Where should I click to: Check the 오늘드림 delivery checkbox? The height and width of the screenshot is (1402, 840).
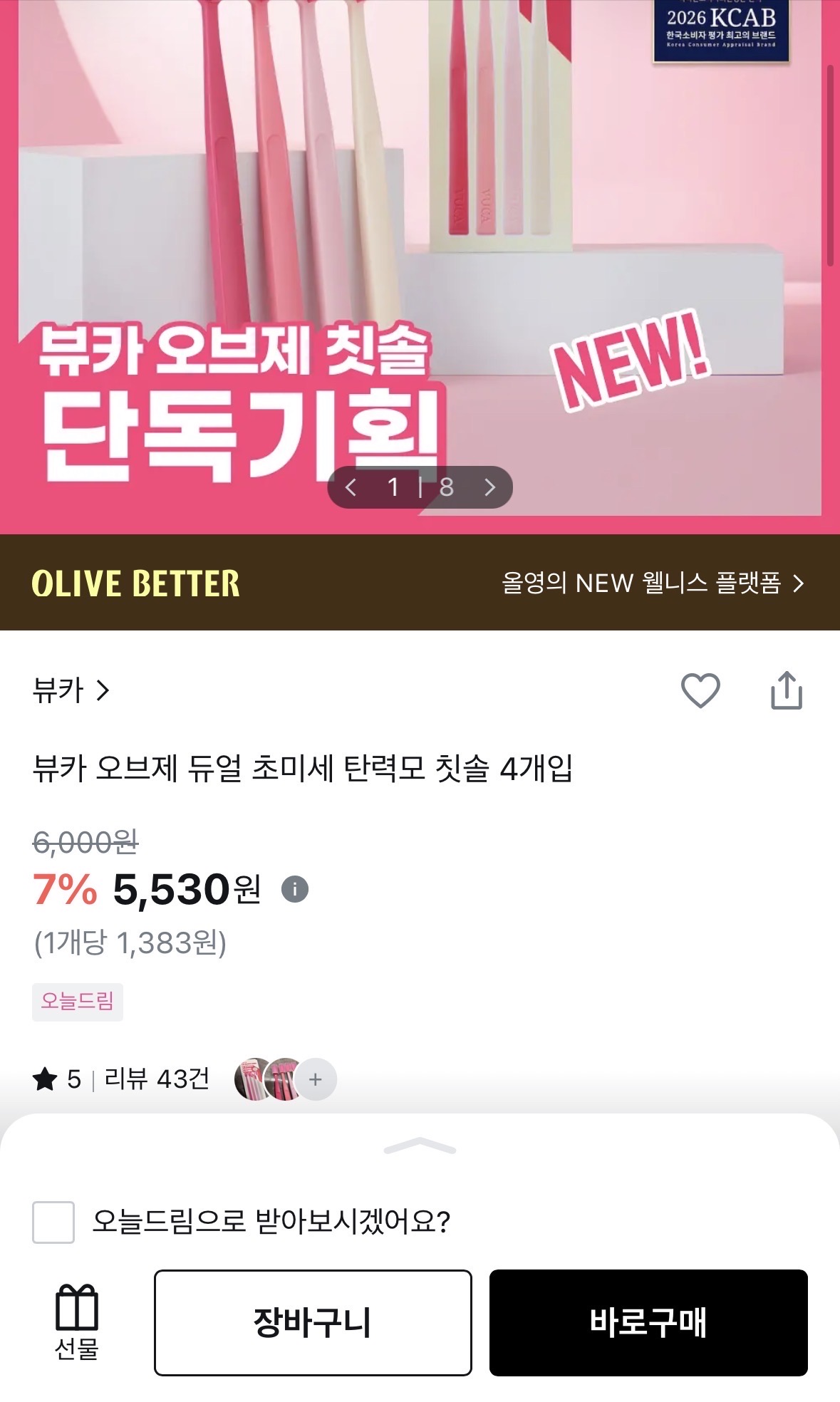[53, 1222]
